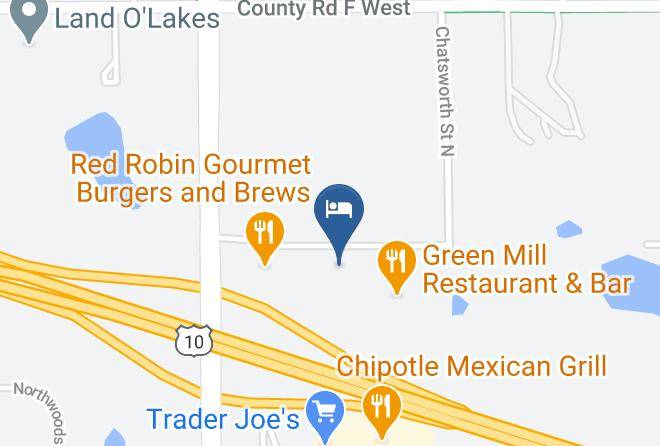Tap the Green Mill Restaurant & Bar pin
The image size is (660, 446).
[397, 265]
